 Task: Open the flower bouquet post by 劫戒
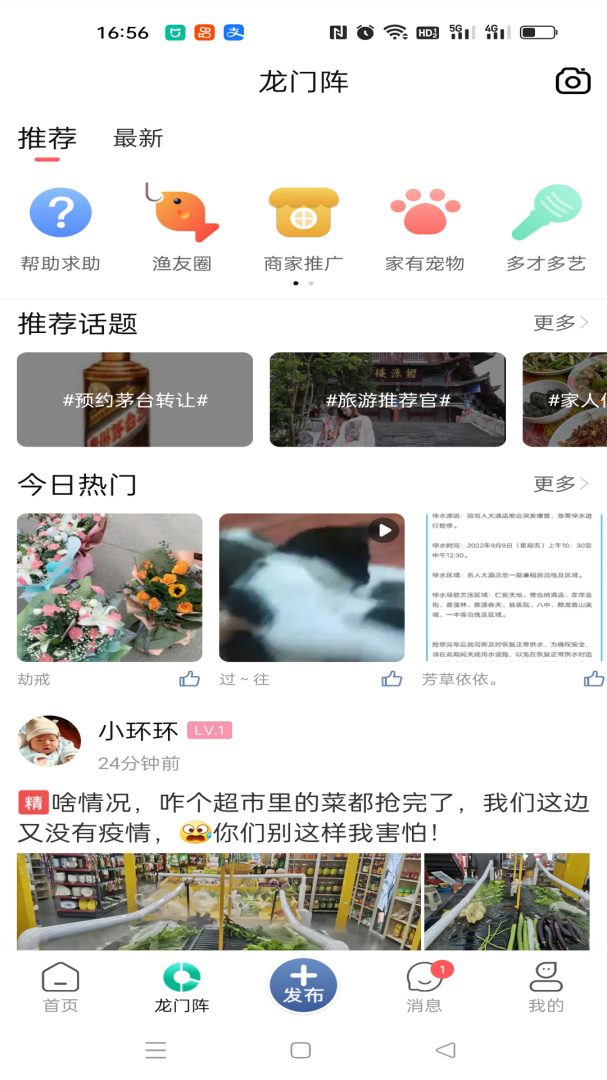pos(110,588)
